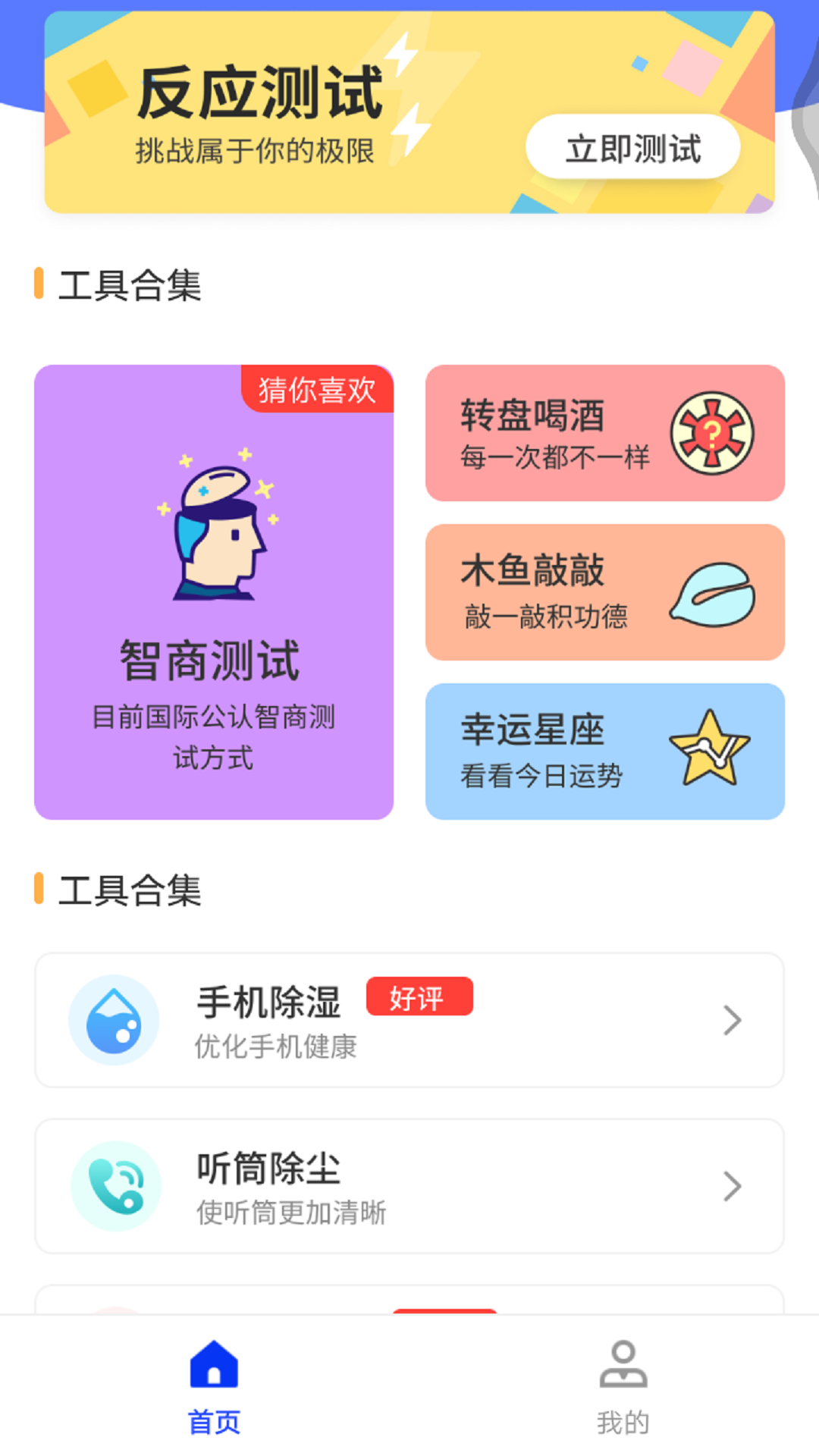Click the 好评 badge beside 手机除湿
The image size is (819, 1456).
[420, 998]
